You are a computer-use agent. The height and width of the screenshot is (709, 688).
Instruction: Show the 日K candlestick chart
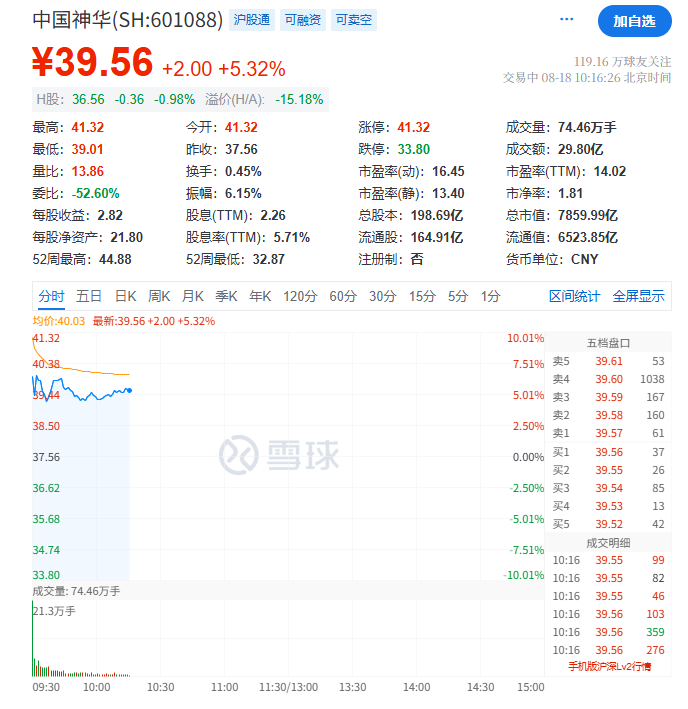coord(125,296)
